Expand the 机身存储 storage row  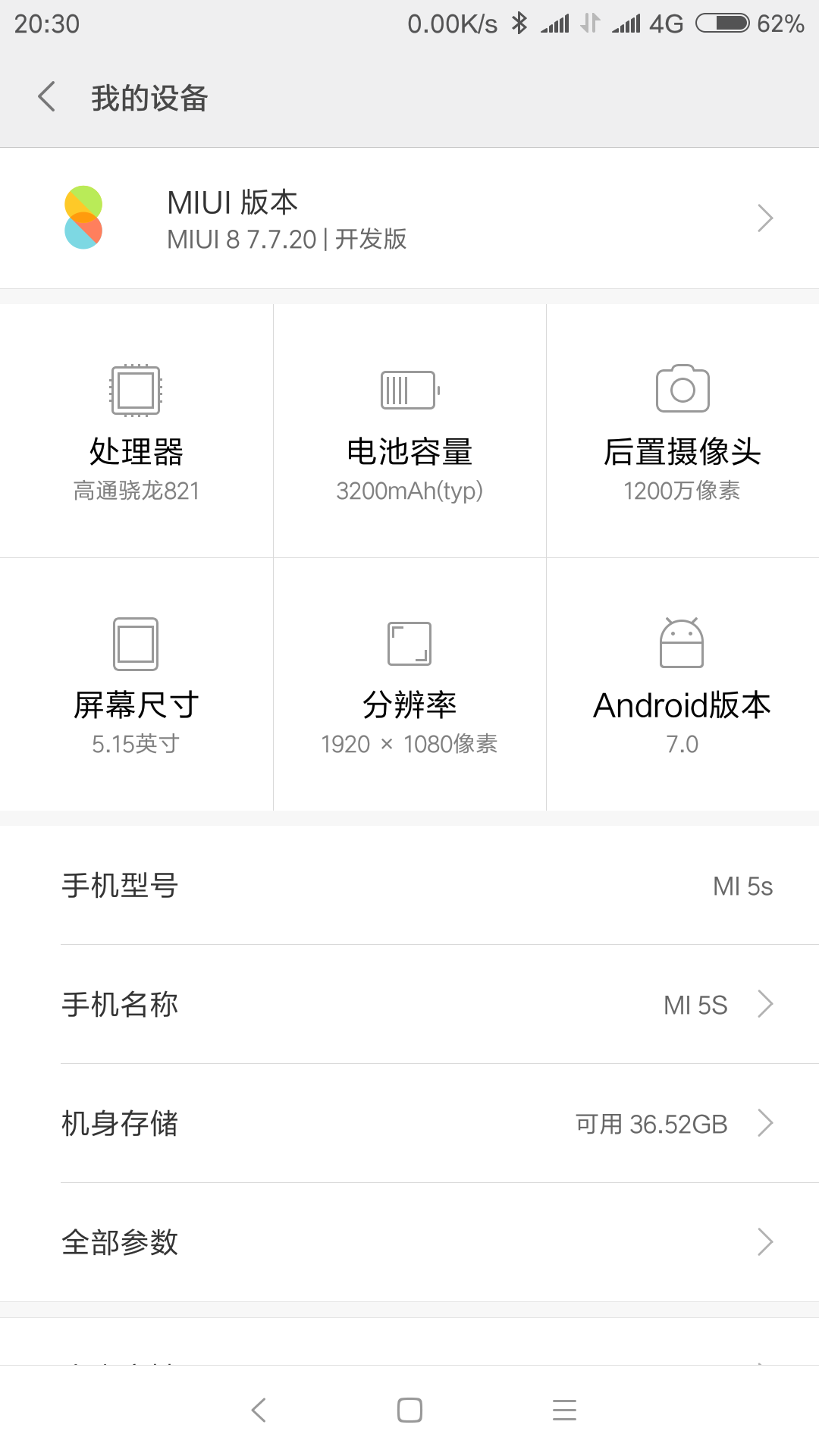point(409,1123)
